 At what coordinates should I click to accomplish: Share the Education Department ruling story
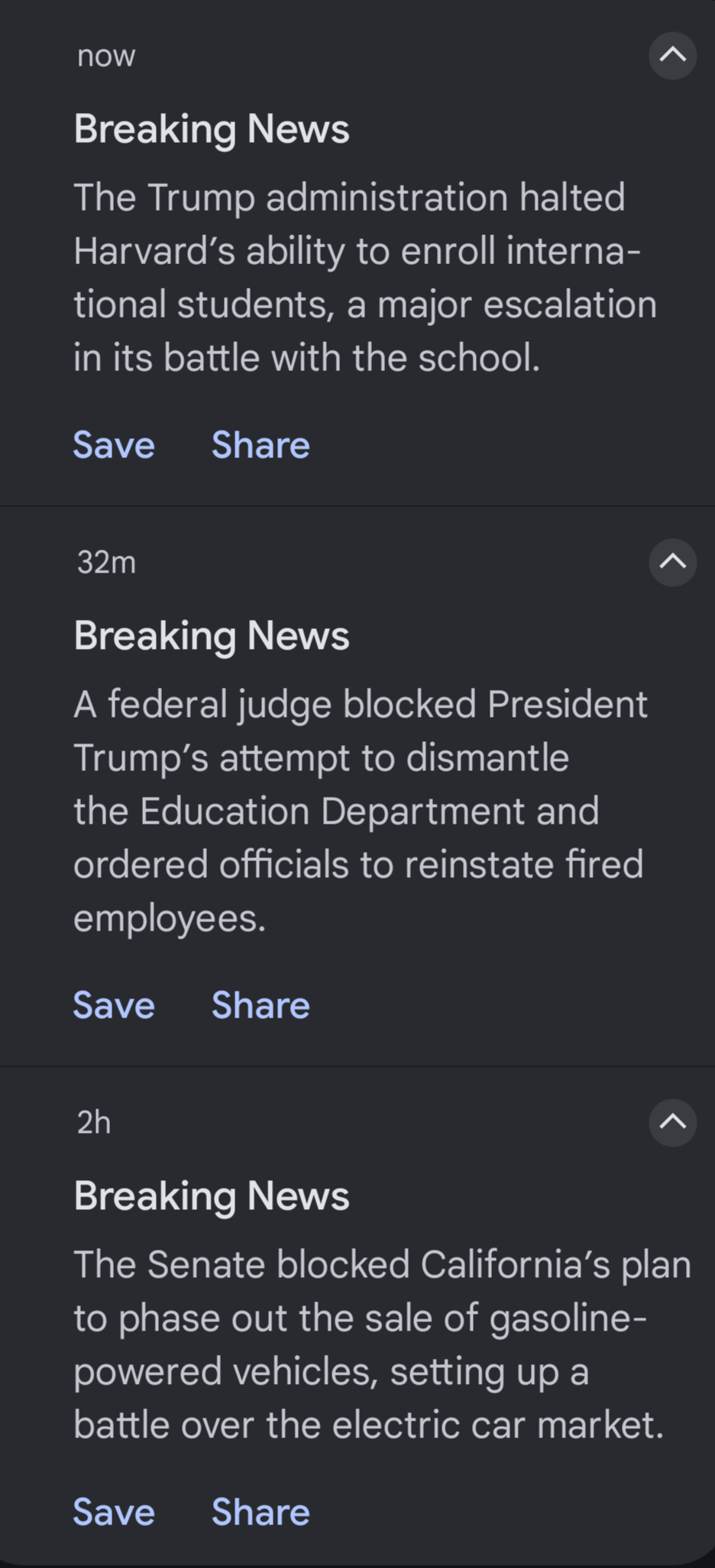(x=260, y=1005)
